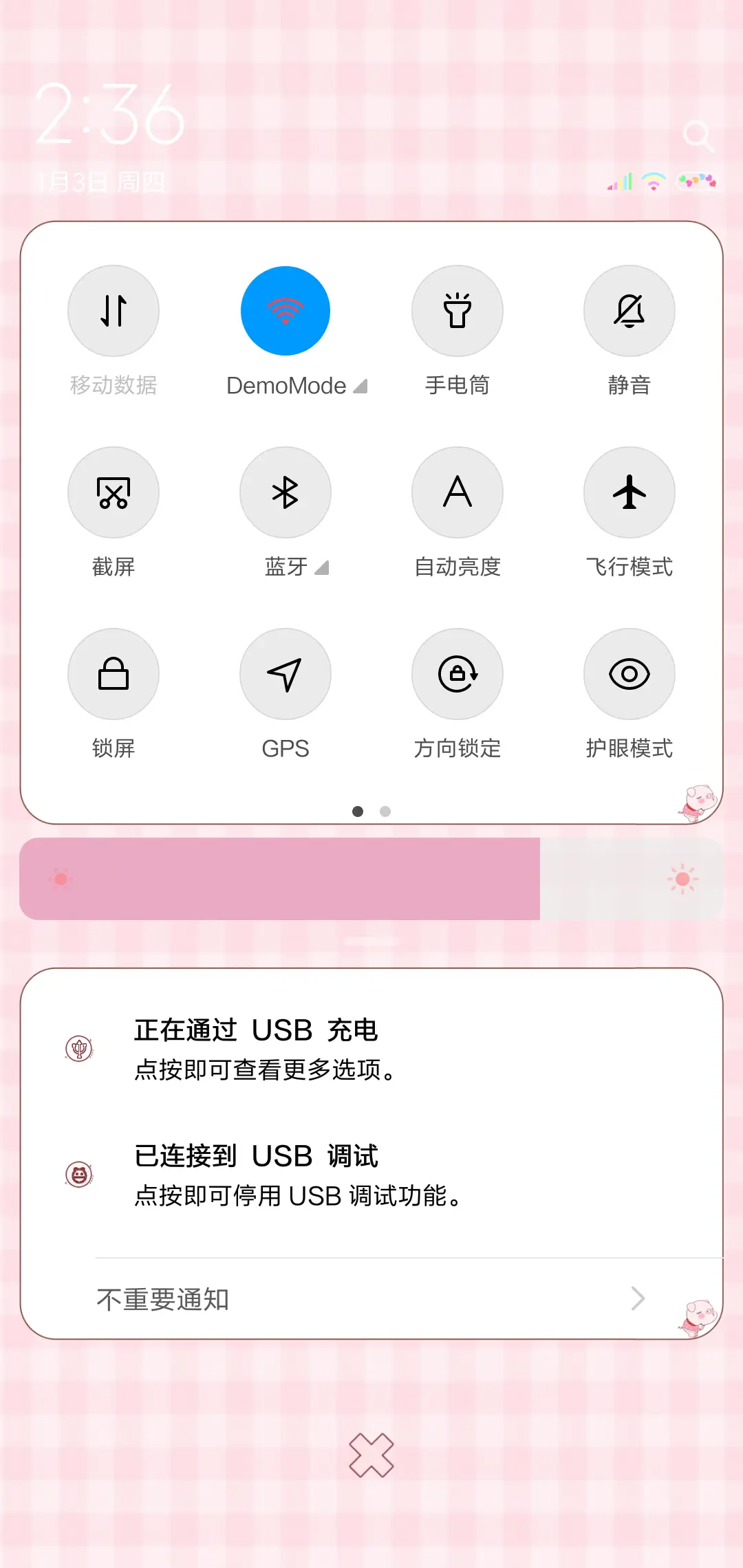Take a screenshot via 截屏 tile
The height and width of the screenshot is (1568, 743).
click(114, 492)
